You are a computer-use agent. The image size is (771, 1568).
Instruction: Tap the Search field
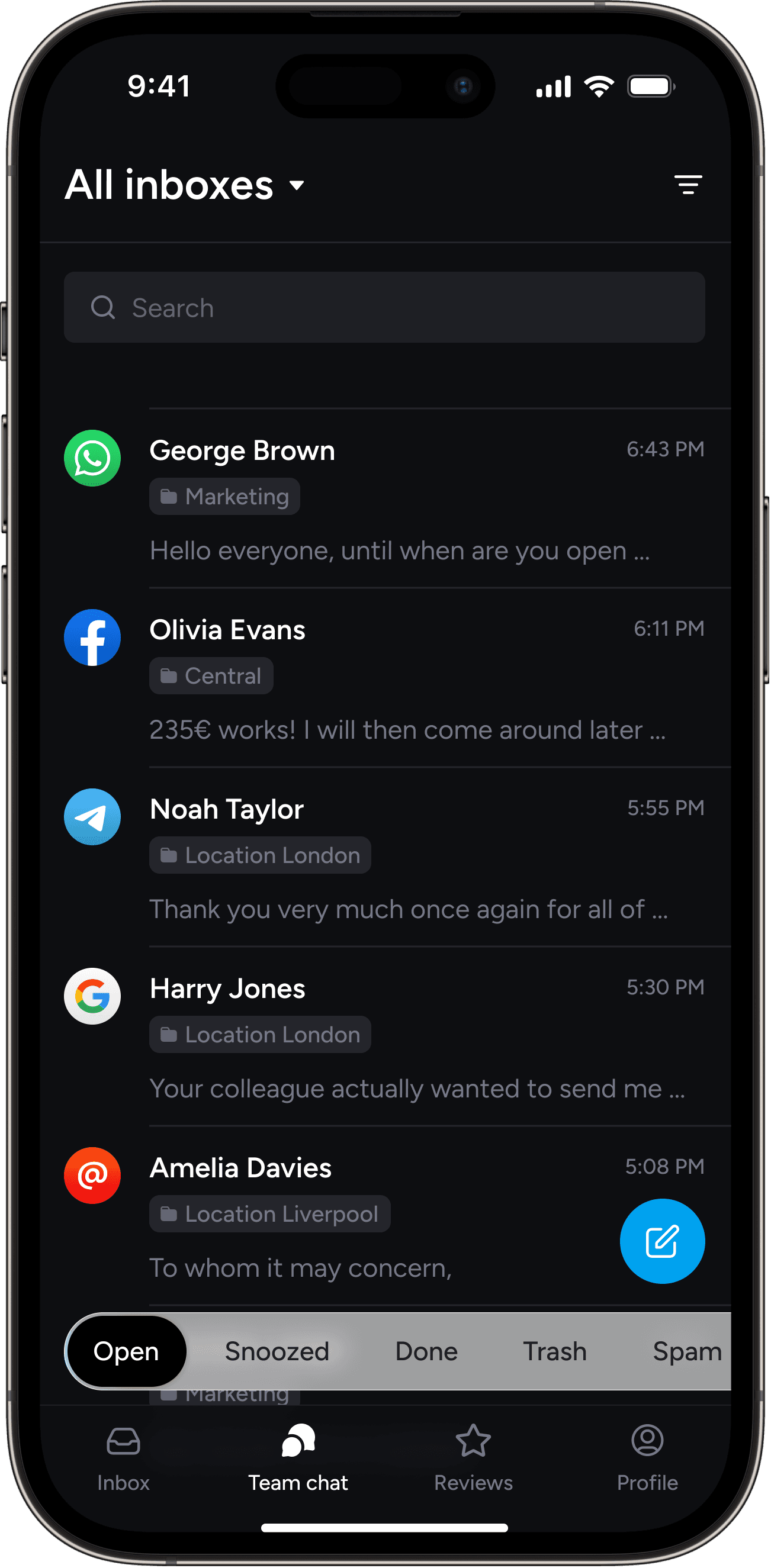pyautogui.click(x=384, y=308)
